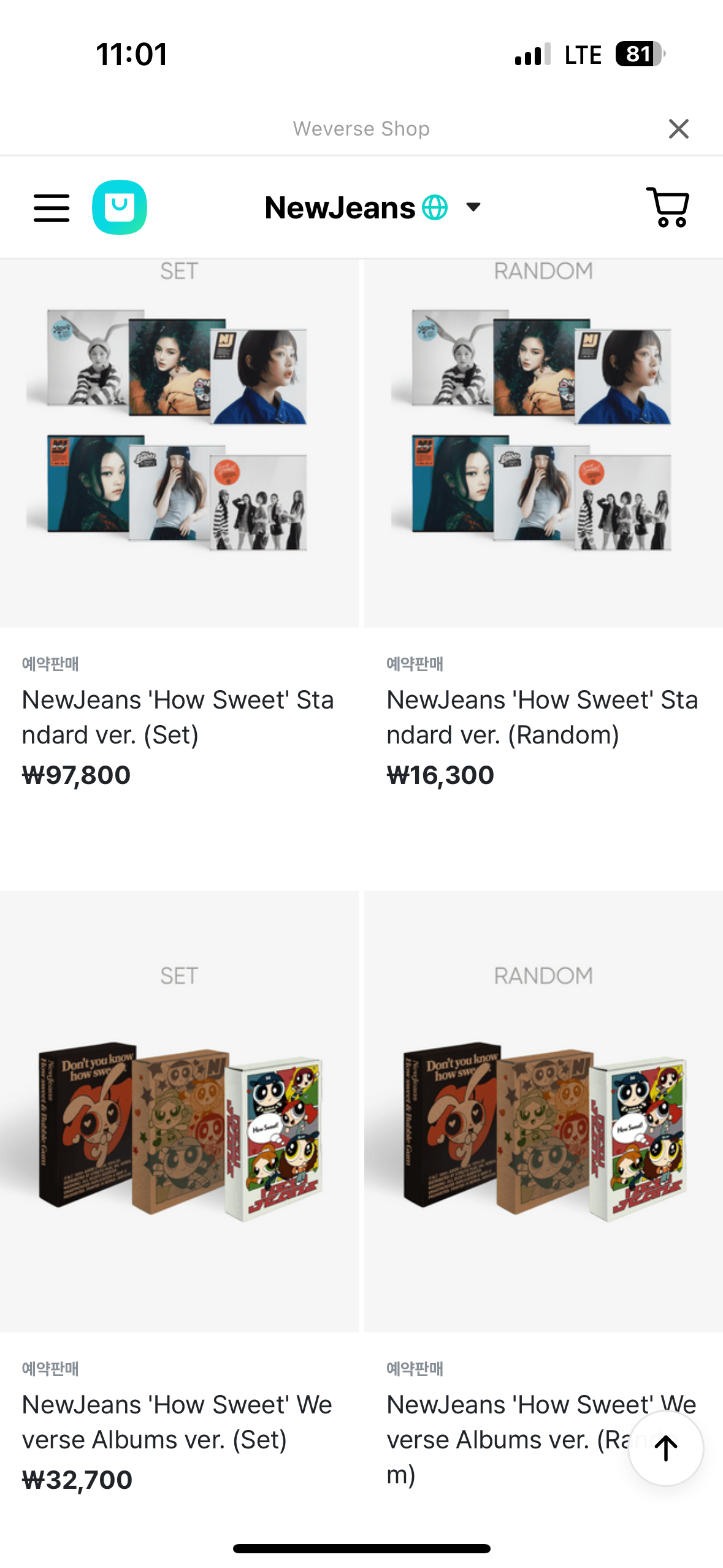This screenshot has height=1568, width=723.
Task: Open the hamburger menu
Action: click(x=52, y=208)
